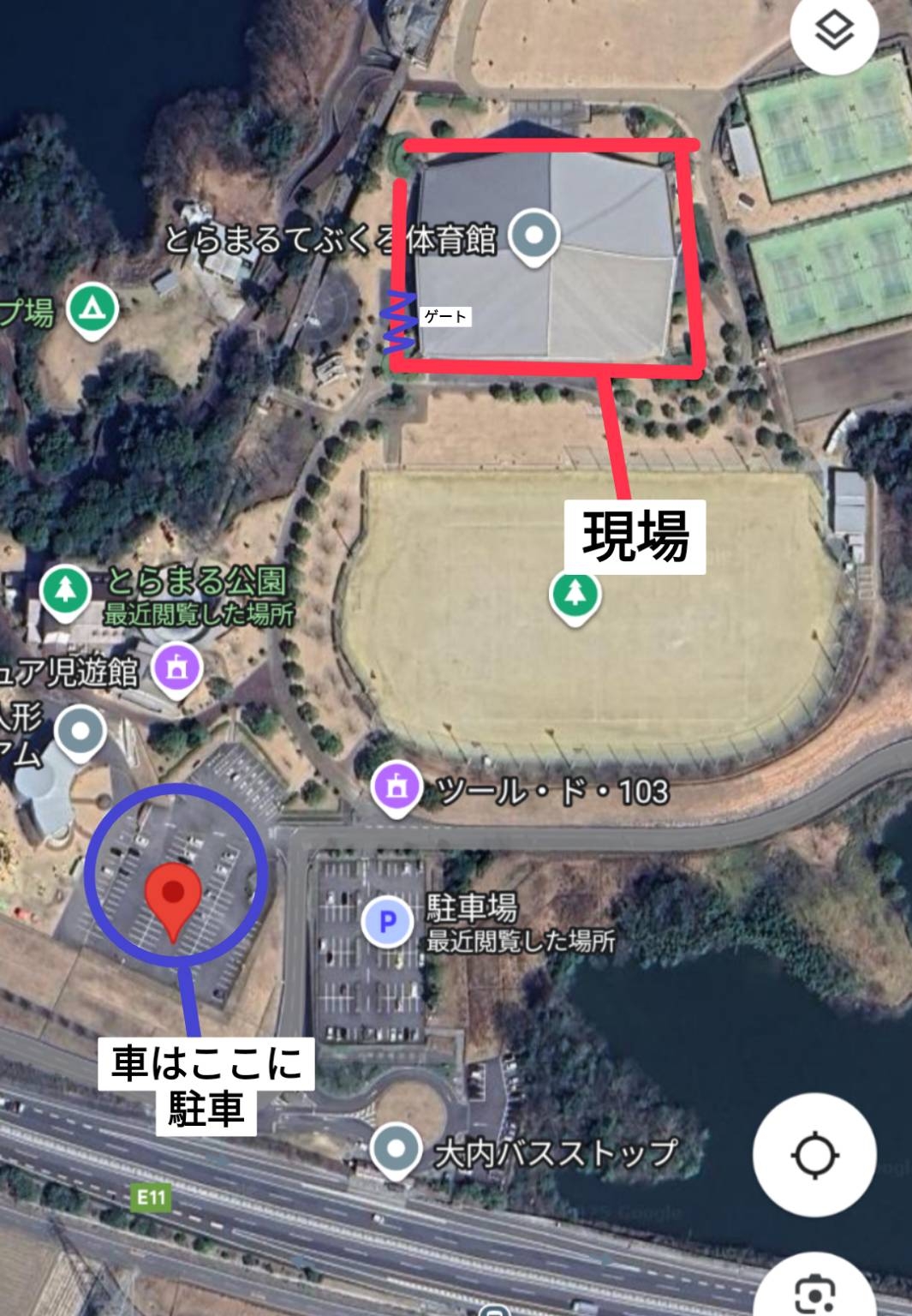Select the とらまるてぶくろ体育館 place marker
This screenshot has height=1316, width=912.
click(x=534, y=236)
